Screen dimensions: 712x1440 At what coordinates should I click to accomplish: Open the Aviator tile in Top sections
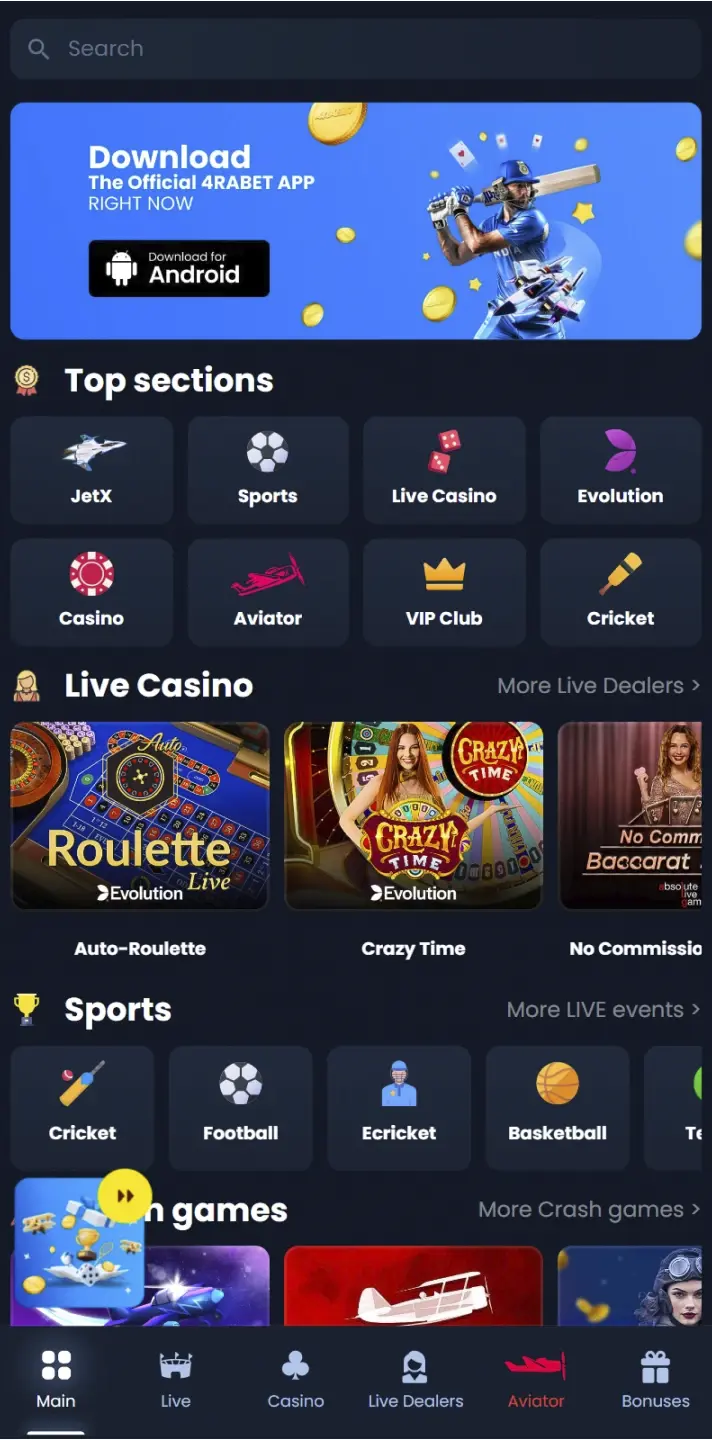point(267,592)
